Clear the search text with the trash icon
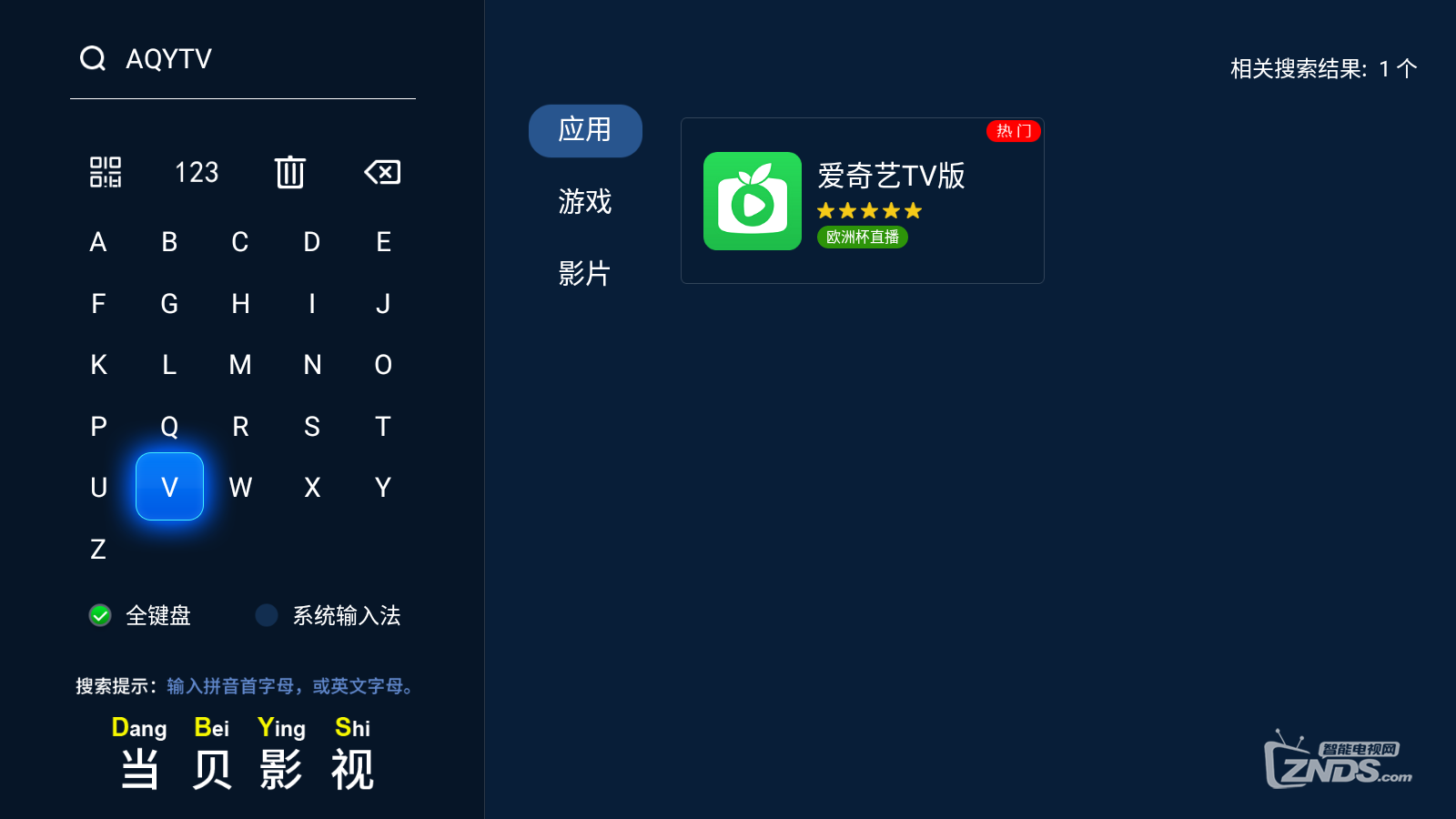Screen dimensions: 1456x819 coord(290,172)
